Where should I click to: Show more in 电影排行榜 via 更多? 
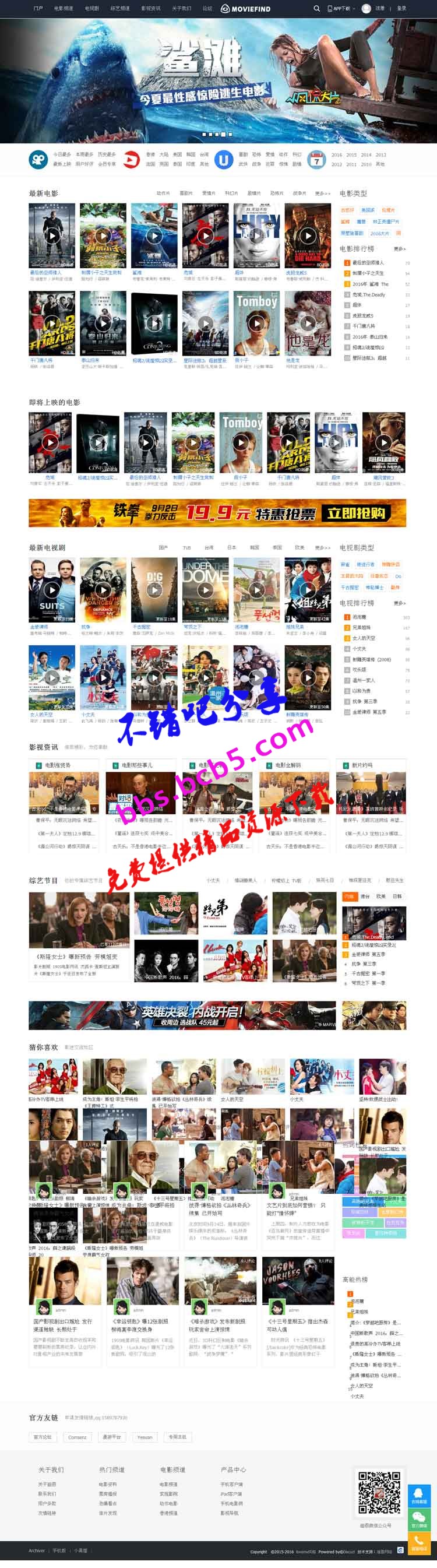pyautogui.click(x=399, y=248)
